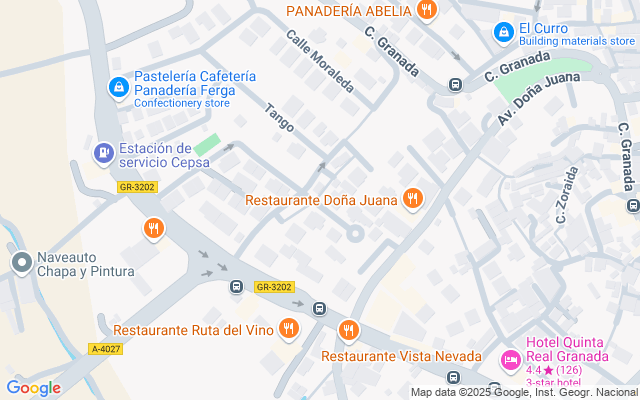Open the Google logo link

(x=33, y=388)
